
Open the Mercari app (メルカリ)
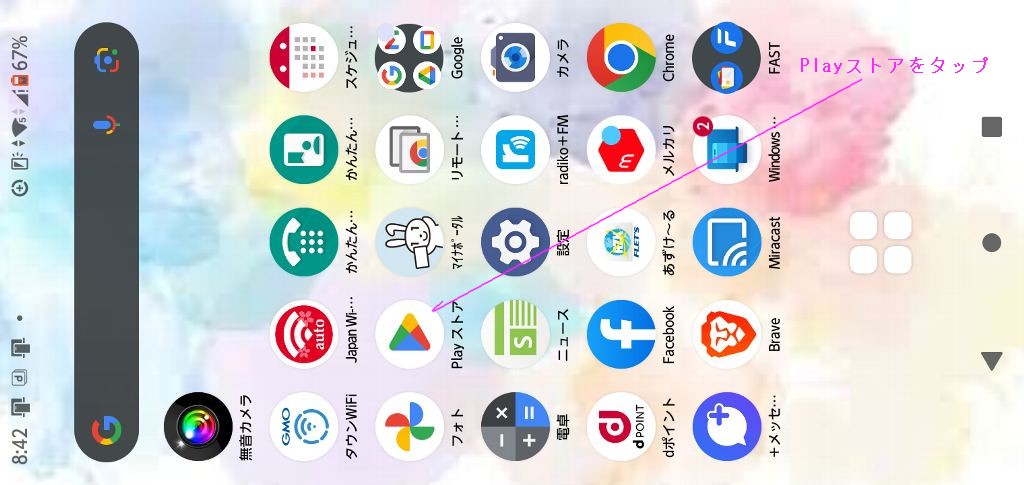point(621,150)
